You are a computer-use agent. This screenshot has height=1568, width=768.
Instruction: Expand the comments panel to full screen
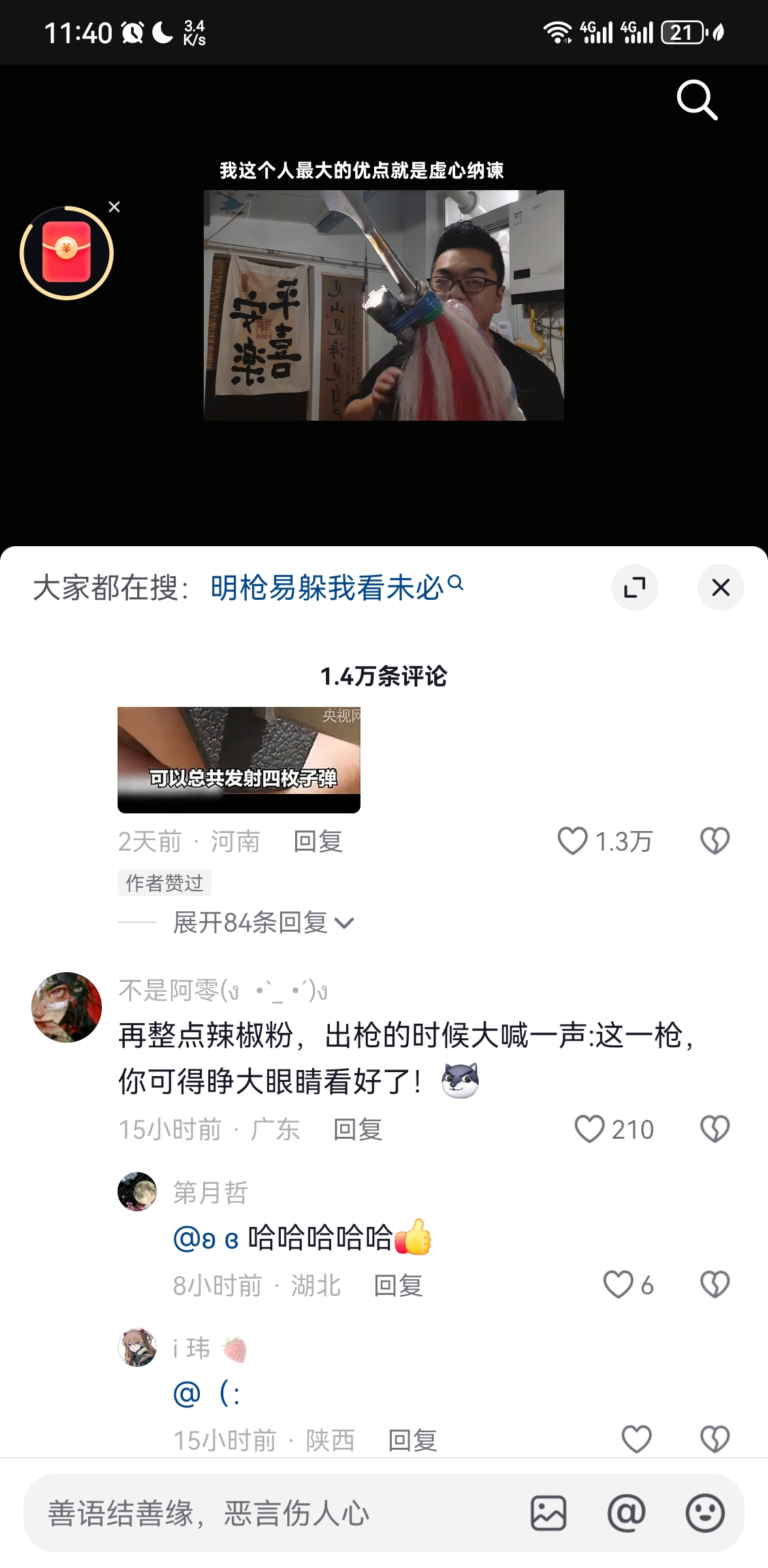click(634, 587)
